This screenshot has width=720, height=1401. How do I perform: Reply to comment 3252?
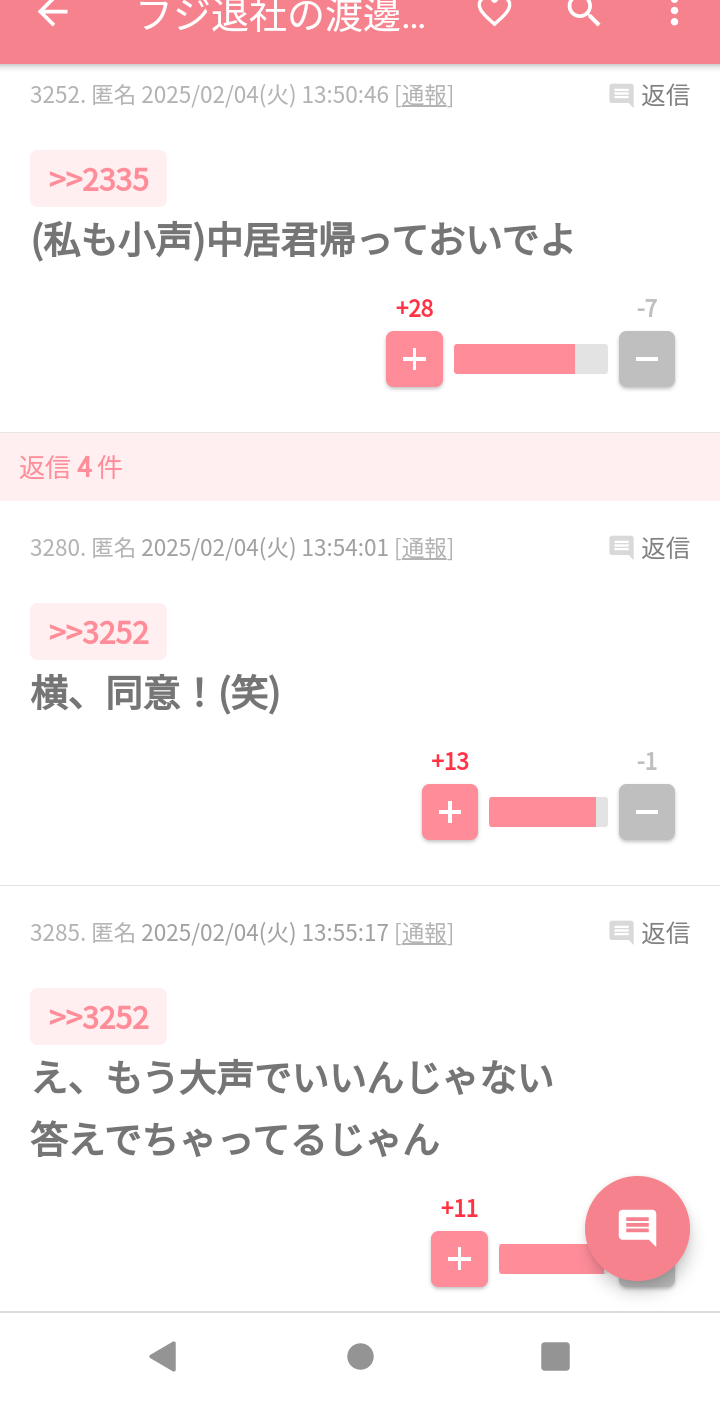(x=650, y=95)
